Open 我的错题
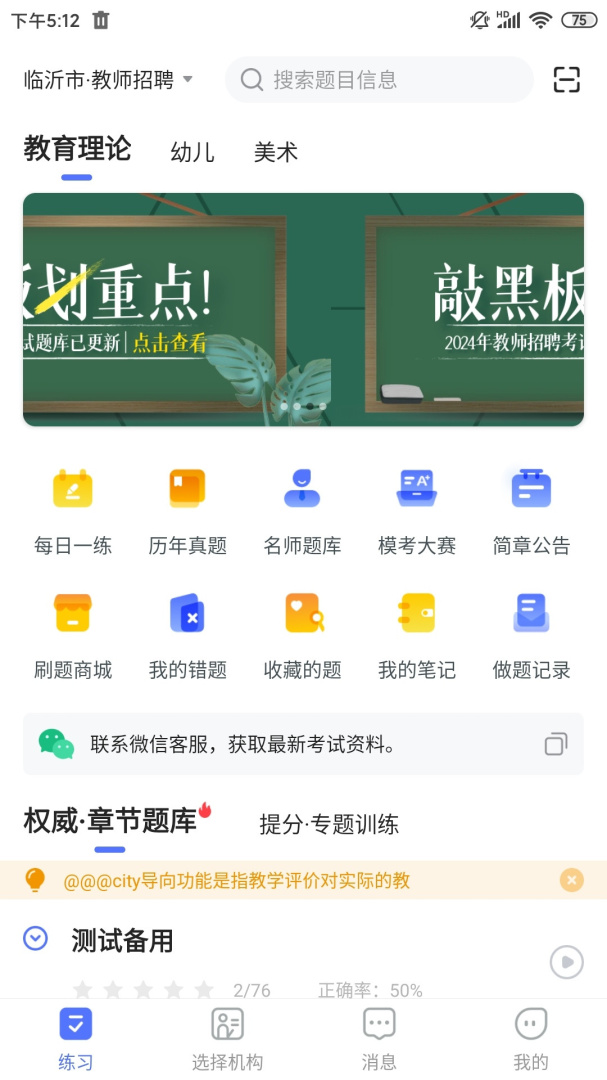Image resolution: width=607 pixels, height=1080 pixels. (x=188, y=635)
